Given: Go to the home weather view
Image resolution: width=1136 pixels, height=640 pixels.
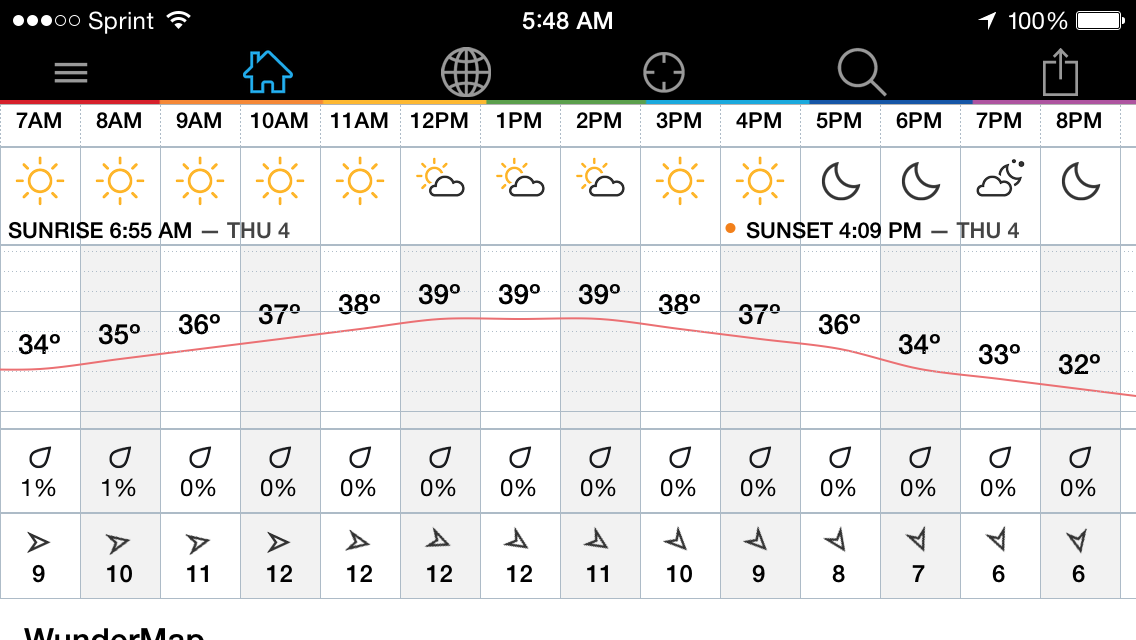Looking at the screenshot, I should [268, 72].
